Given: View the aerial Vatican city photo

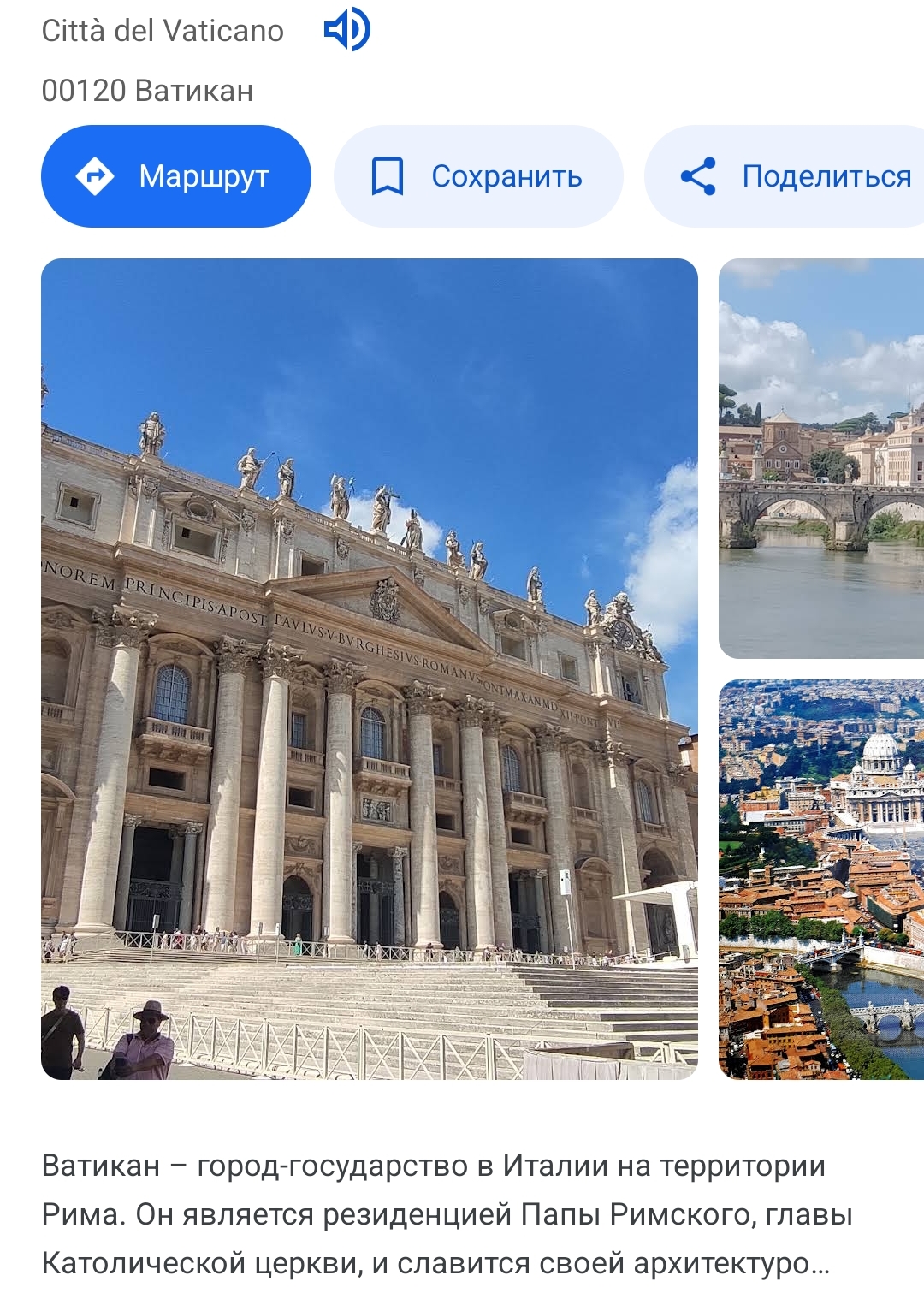Looking at the screenshot, I should (x=821, y=879).
